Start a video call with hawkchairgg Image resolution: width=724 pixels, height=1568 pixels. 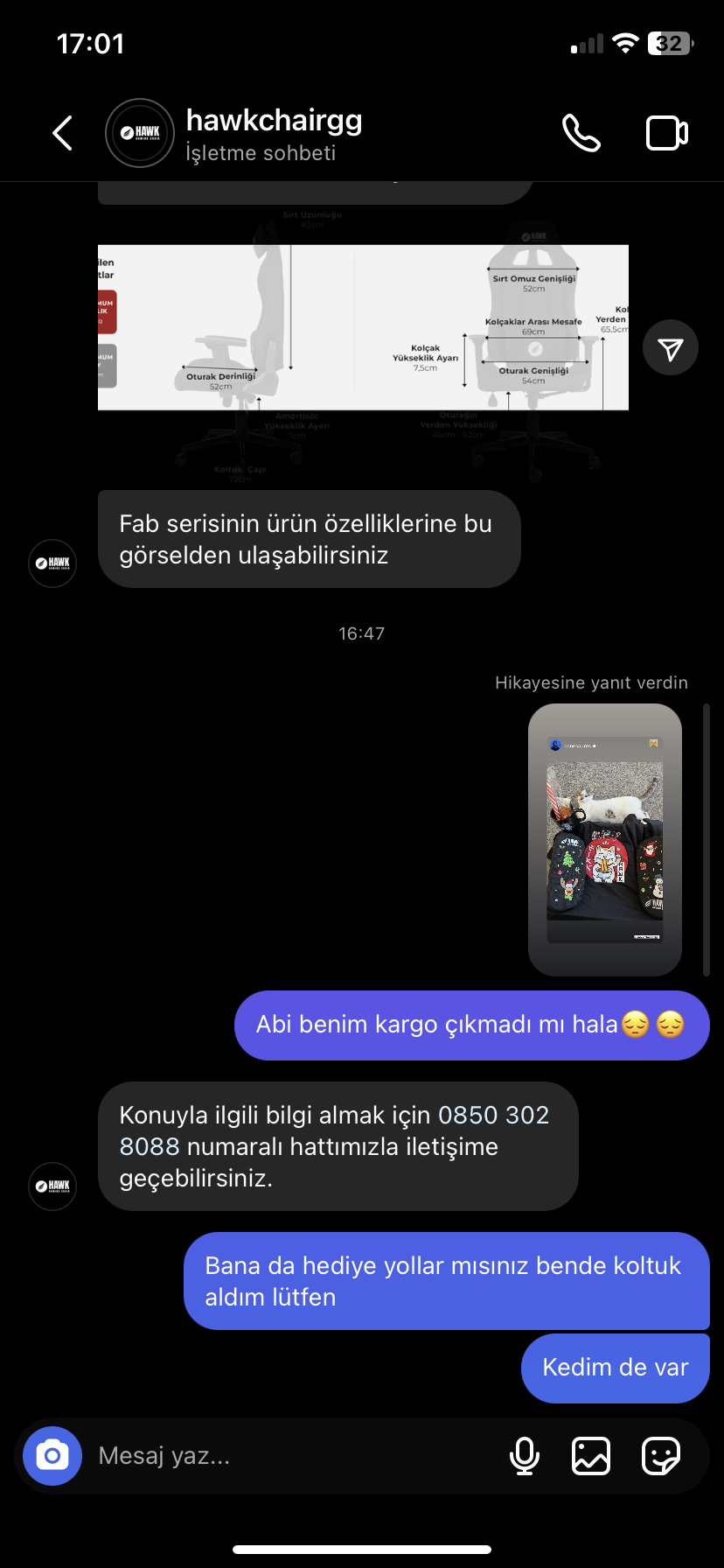(666, 133)
